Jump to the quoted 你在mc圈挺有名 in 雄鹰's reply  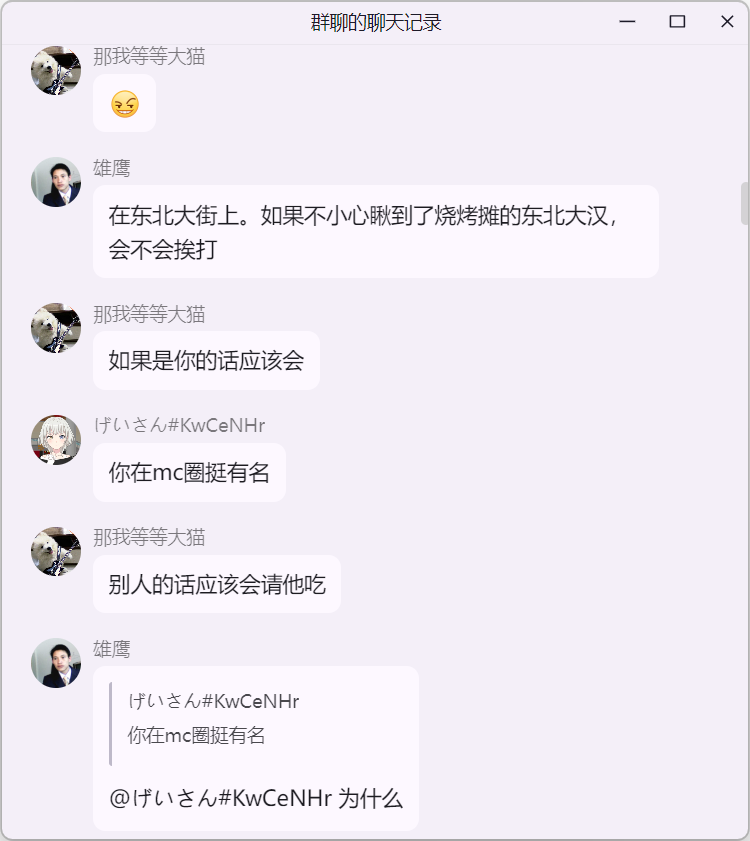click(x=214, y=719)
